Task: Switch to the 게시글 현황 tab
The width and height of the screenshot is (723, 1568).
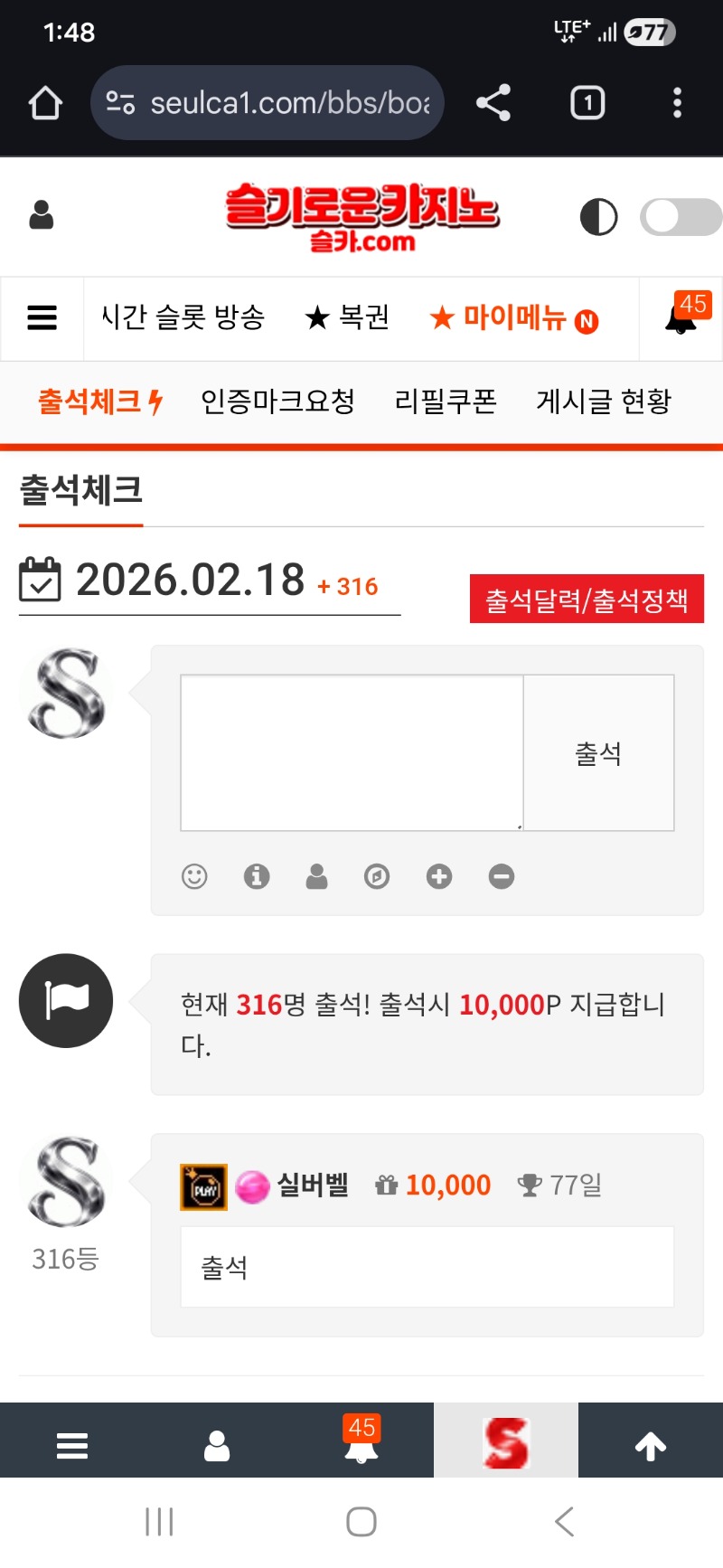Action: [603, 401]
